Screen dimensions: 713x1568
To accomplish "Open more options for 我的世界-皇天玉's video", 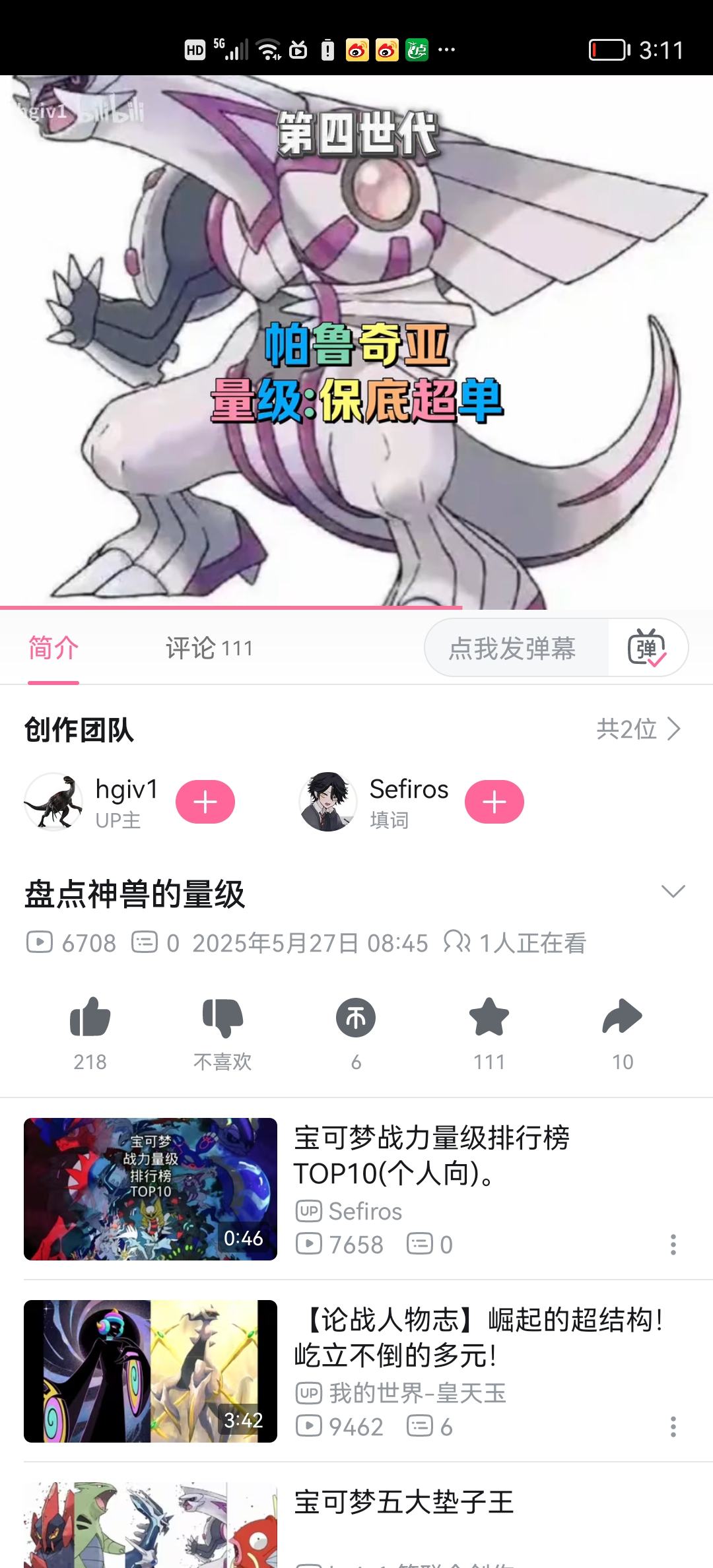I will point(673,1427).
